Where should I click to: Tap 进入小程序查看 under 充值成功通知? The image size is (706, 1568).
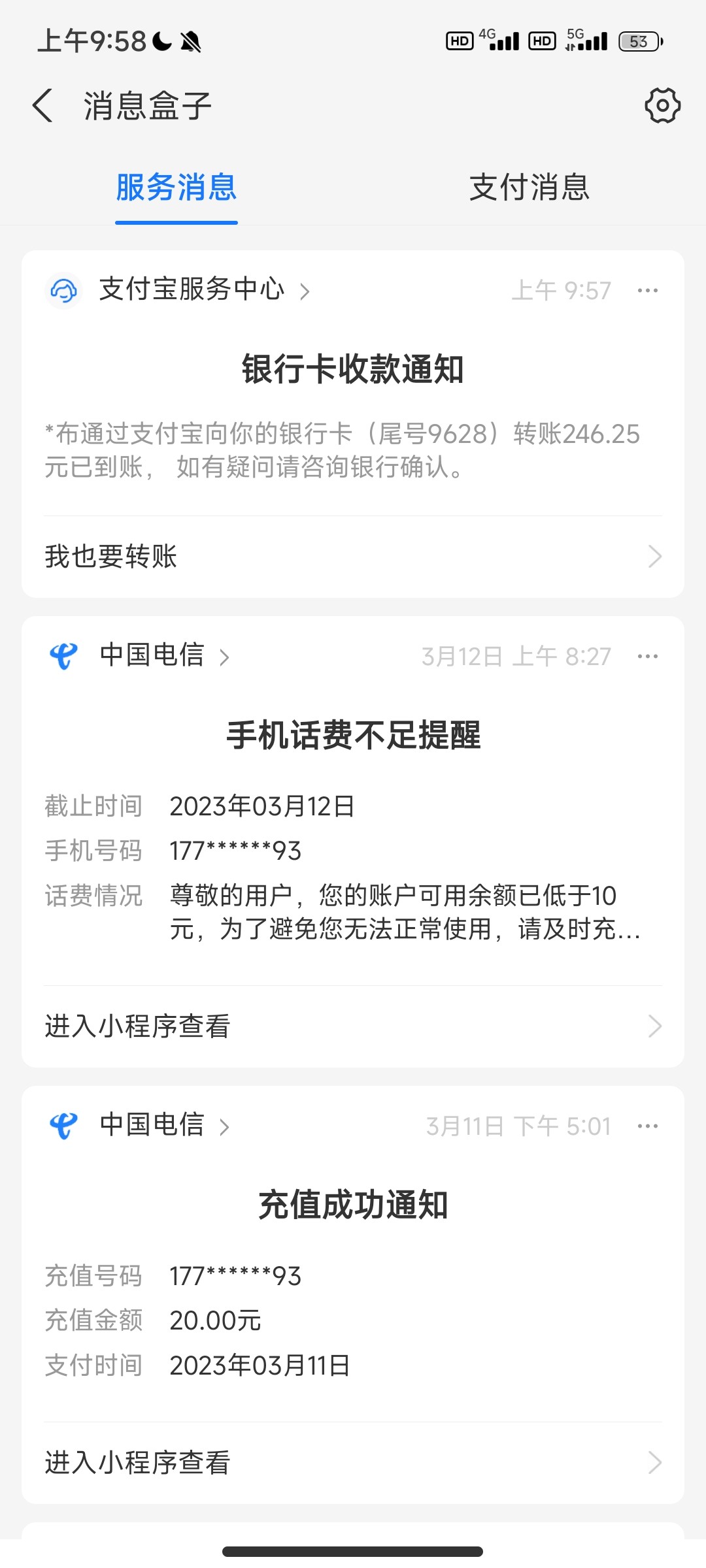pos(353,1463)
